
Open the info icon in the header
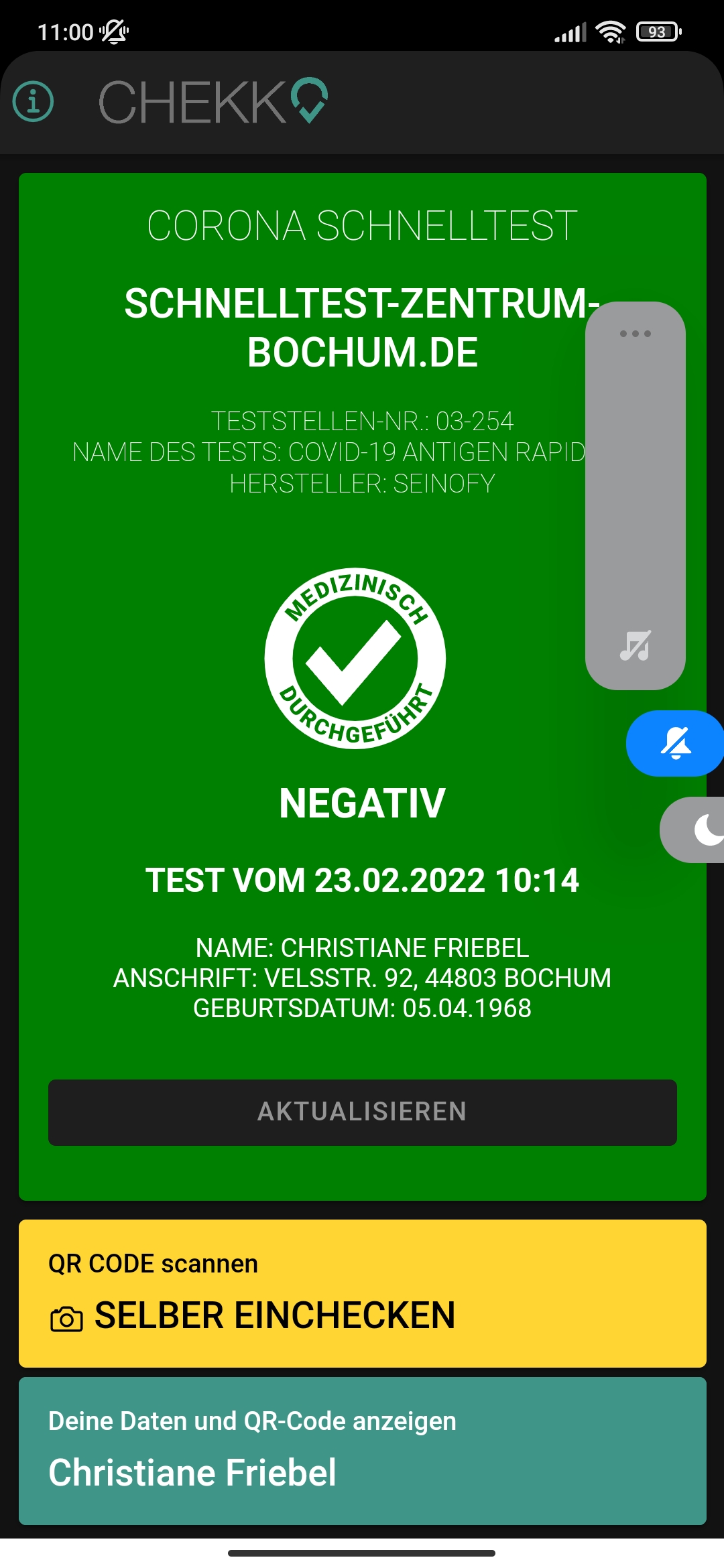click(33, 102)
